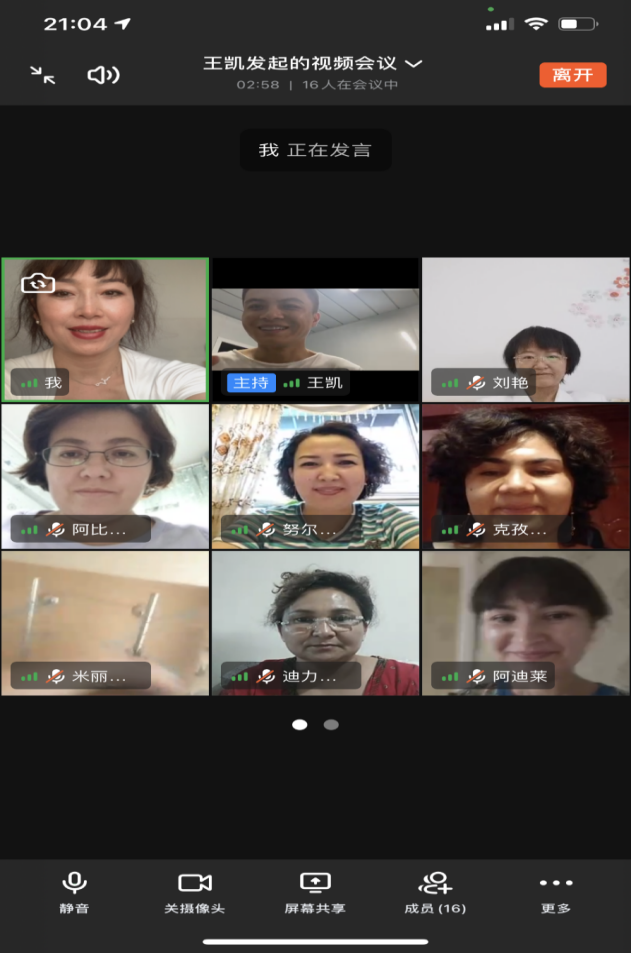Viewport: 631px width, 953px height.
Task: Select the 努尔... participant tile
Action: (315, 476)
